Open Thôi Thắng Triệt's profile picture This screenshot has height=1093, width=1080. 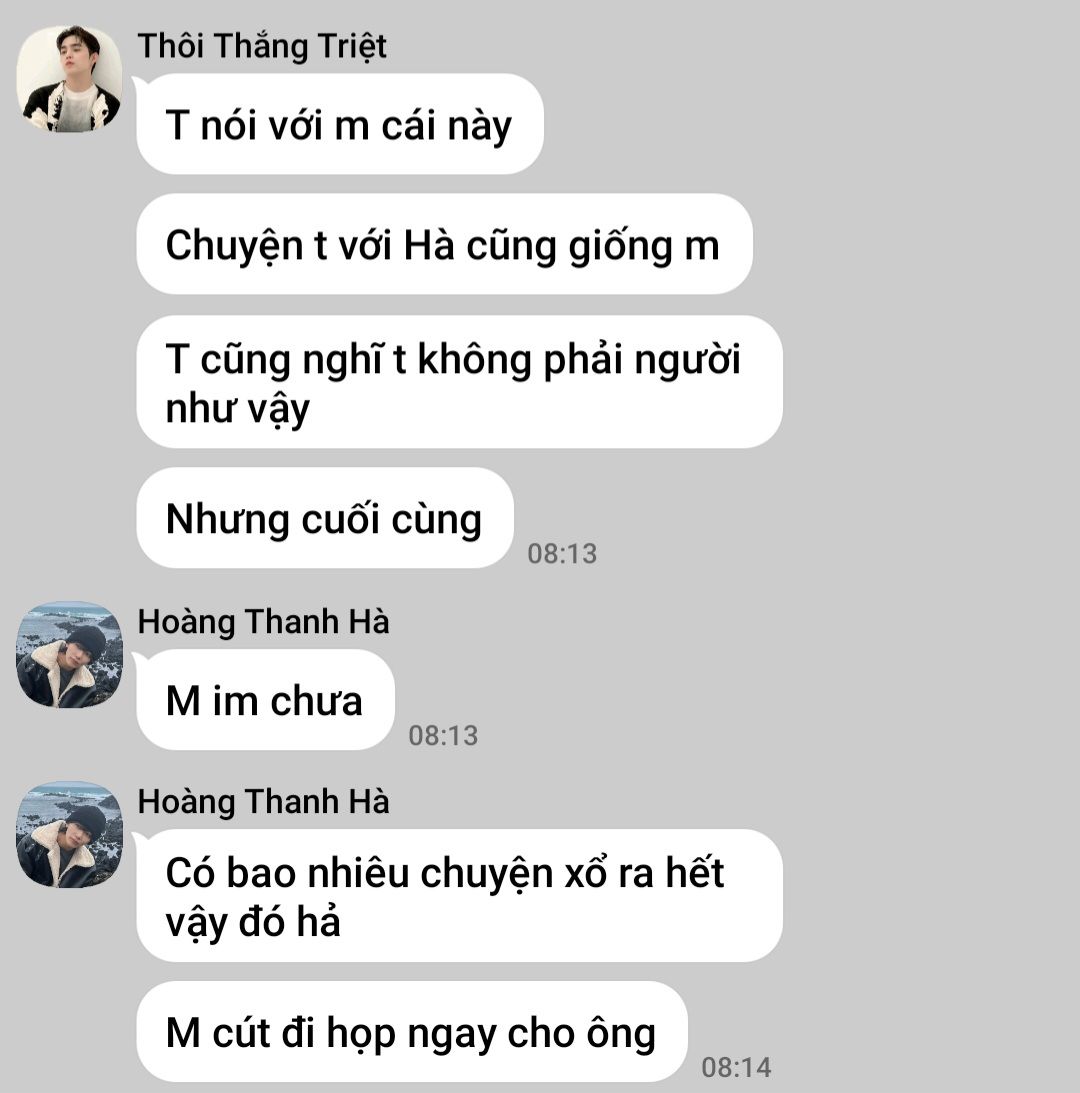coord(69,79)
